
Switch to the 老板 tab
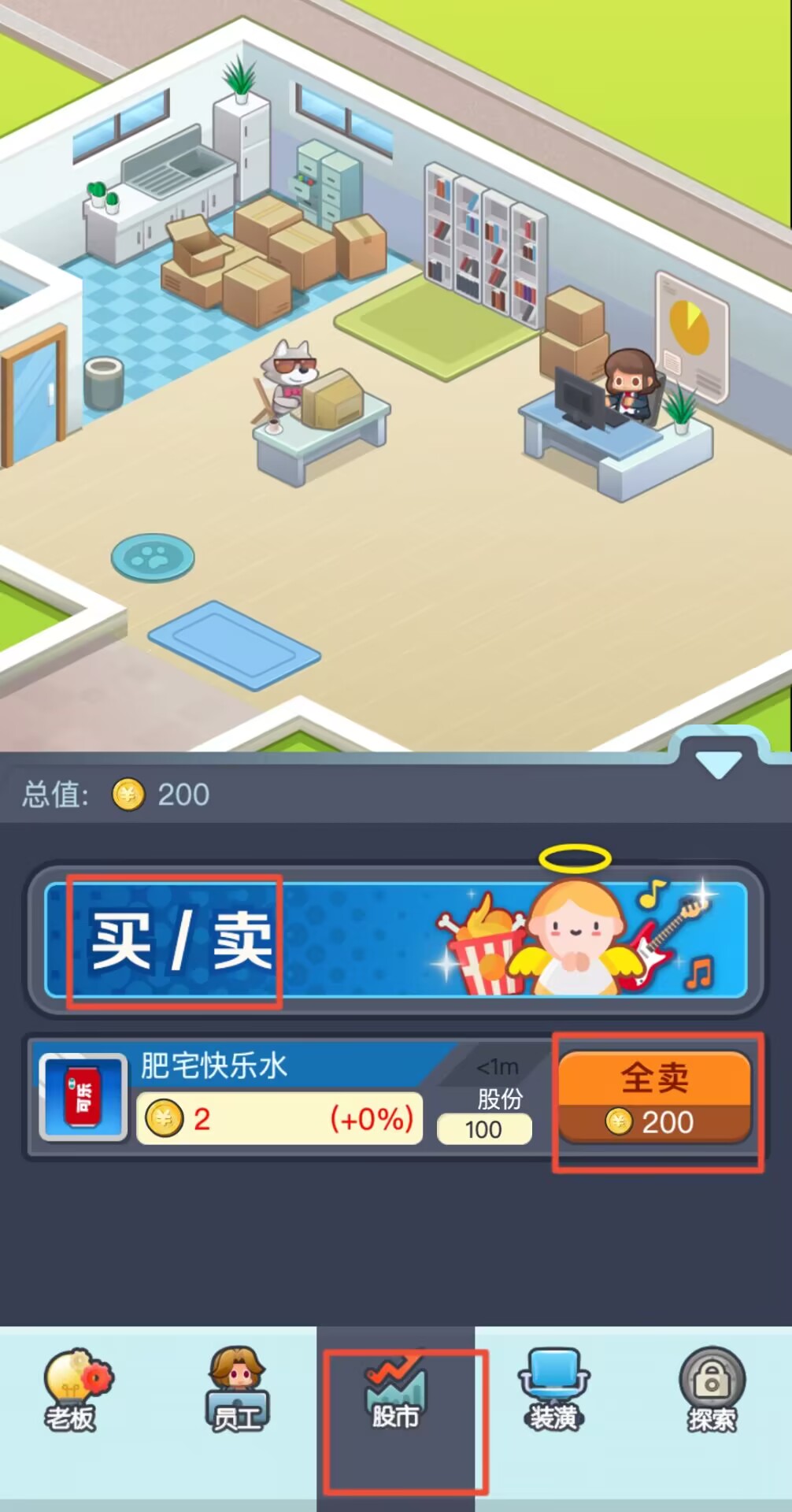point(76,1392)
